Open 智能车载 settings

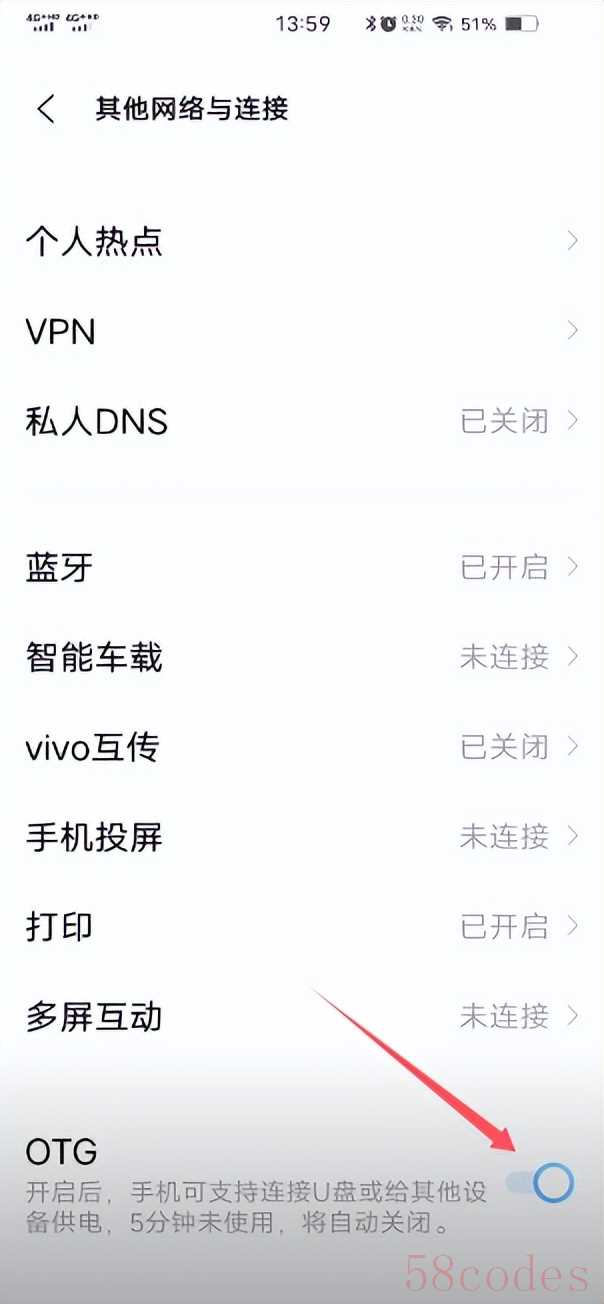tap(302, 657)
